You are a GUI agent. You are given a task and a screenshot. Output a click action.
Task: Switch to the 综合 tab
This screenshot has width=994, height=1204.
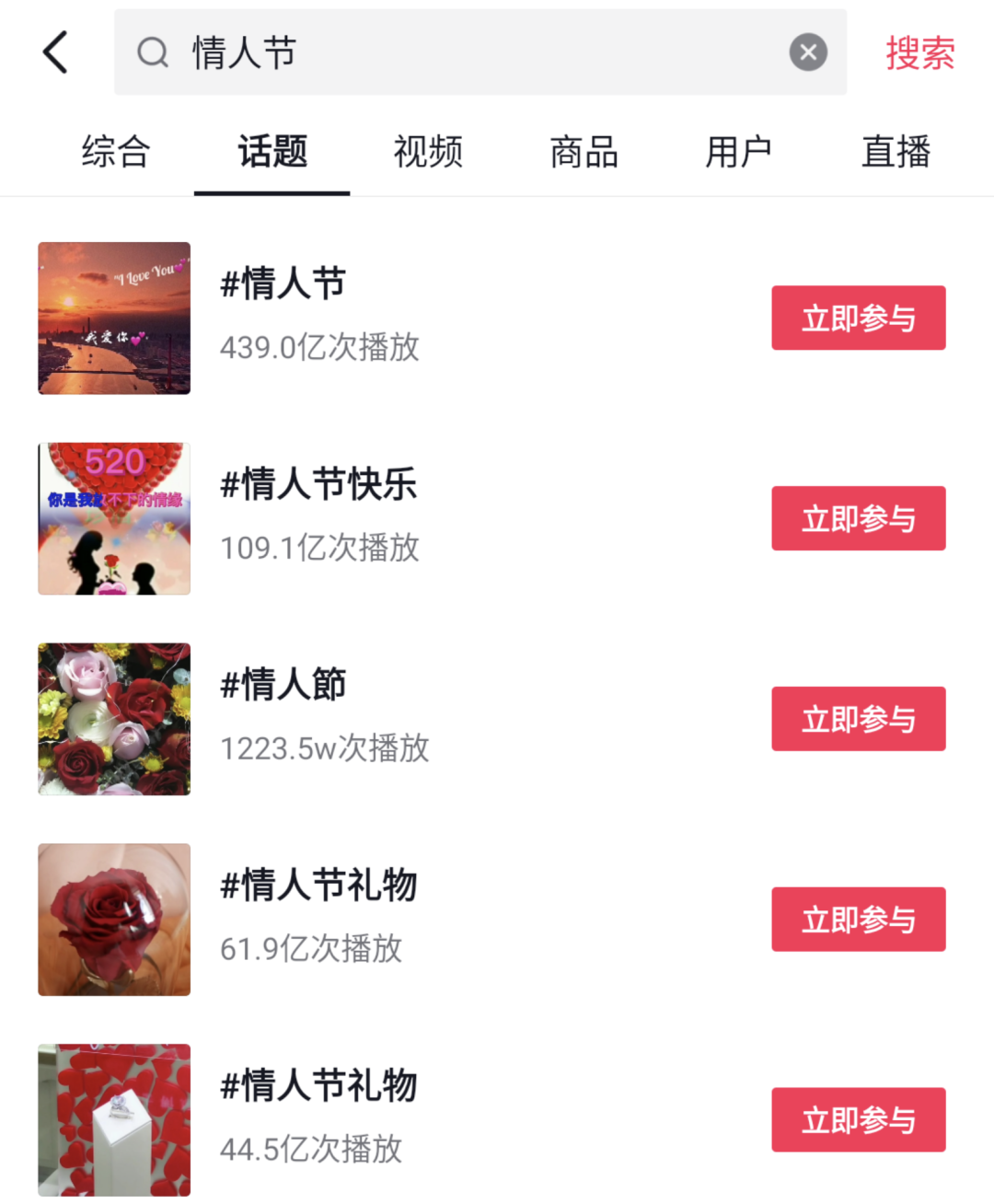pyautogui.click(x=116, y=152)
